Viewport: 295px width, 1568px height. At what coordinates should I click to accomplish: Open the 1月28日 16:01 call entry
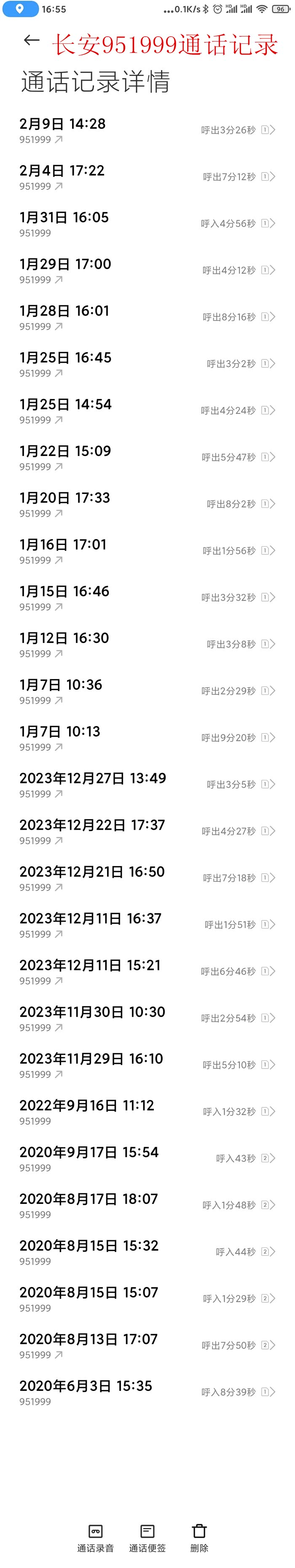point(147,318)
